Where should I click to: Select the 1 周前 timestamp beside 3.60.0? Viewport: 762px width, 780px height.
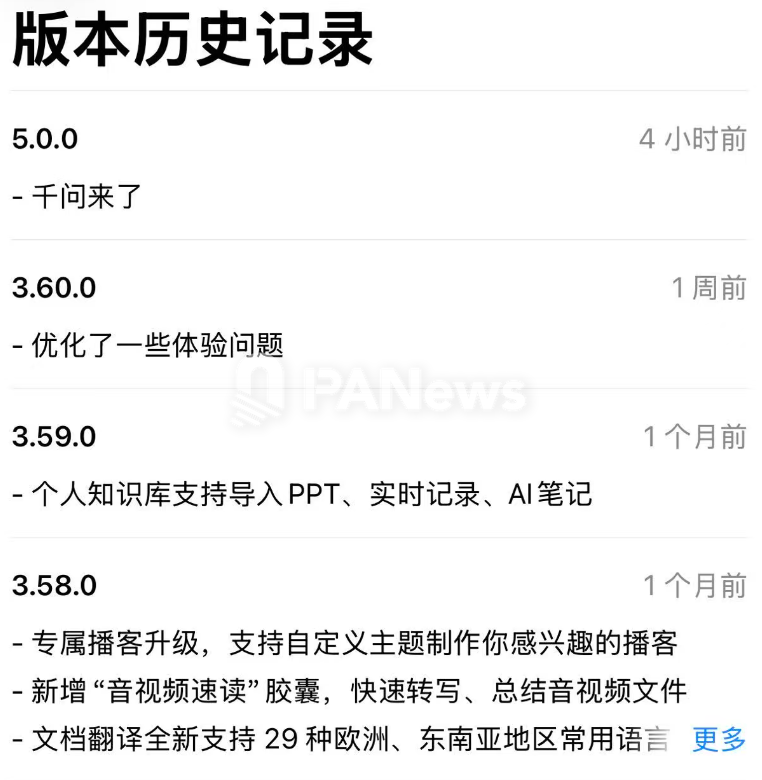708,288
